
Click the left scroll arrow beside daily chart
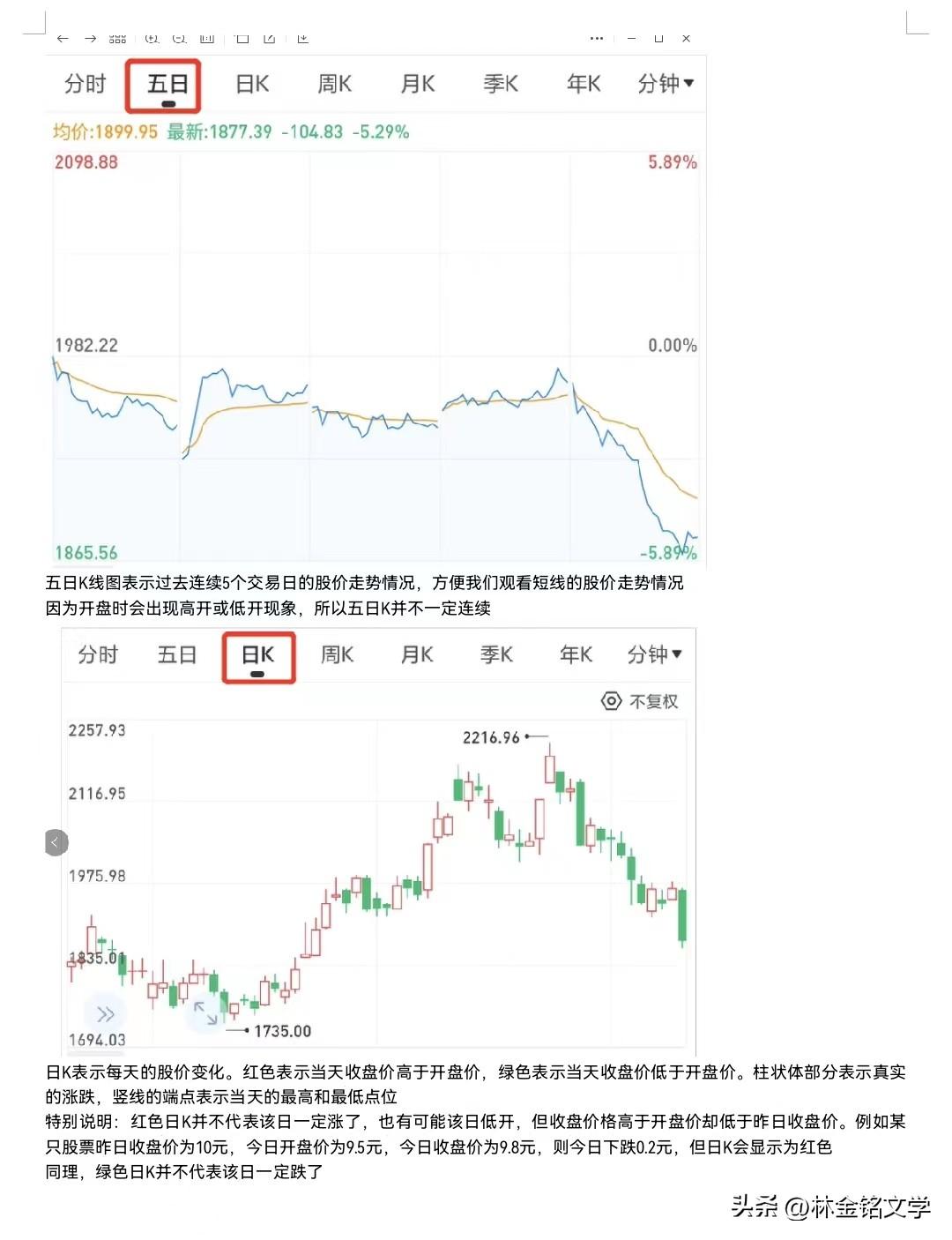point(56,842)
